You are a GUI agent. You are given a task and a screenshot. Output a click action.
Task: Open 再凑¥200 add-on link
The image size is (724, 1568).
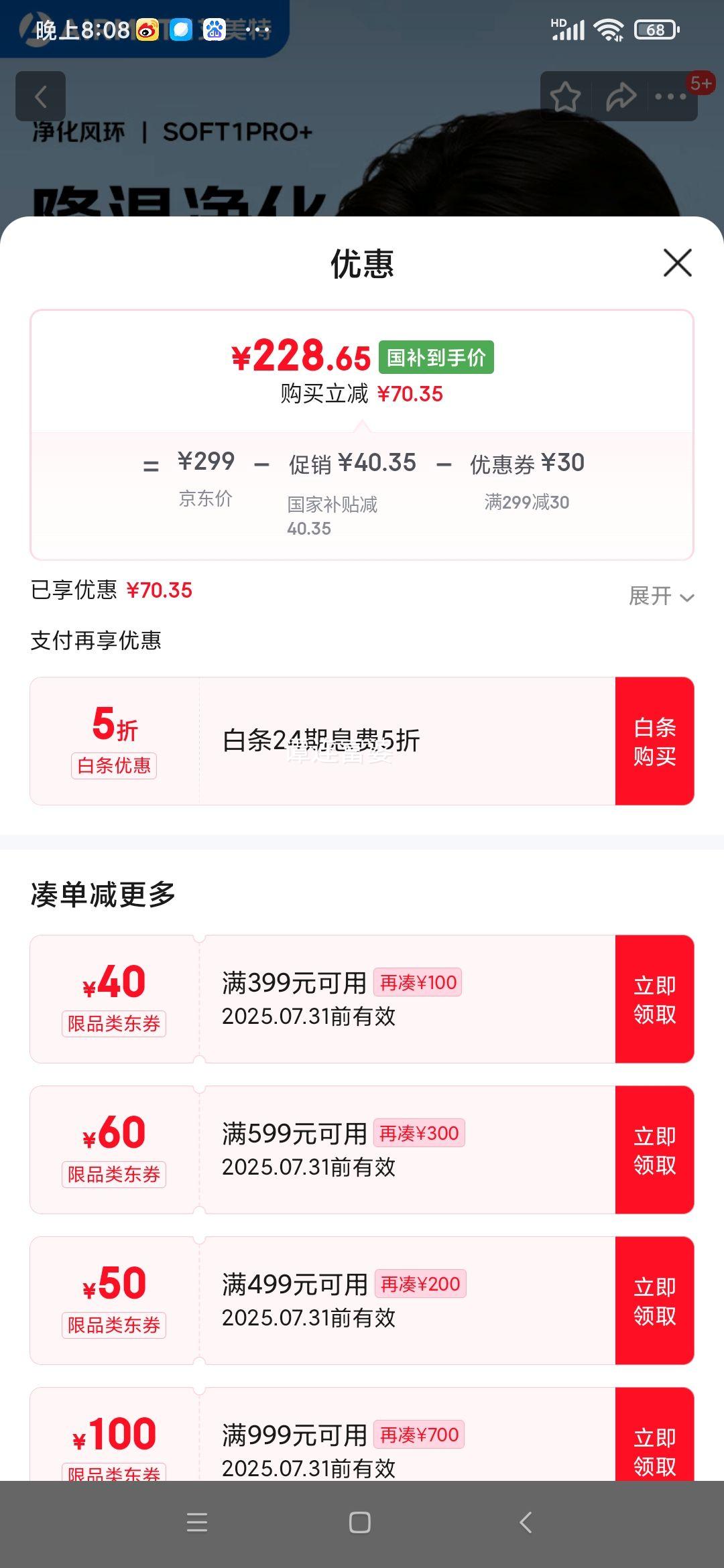(420, 1284)
